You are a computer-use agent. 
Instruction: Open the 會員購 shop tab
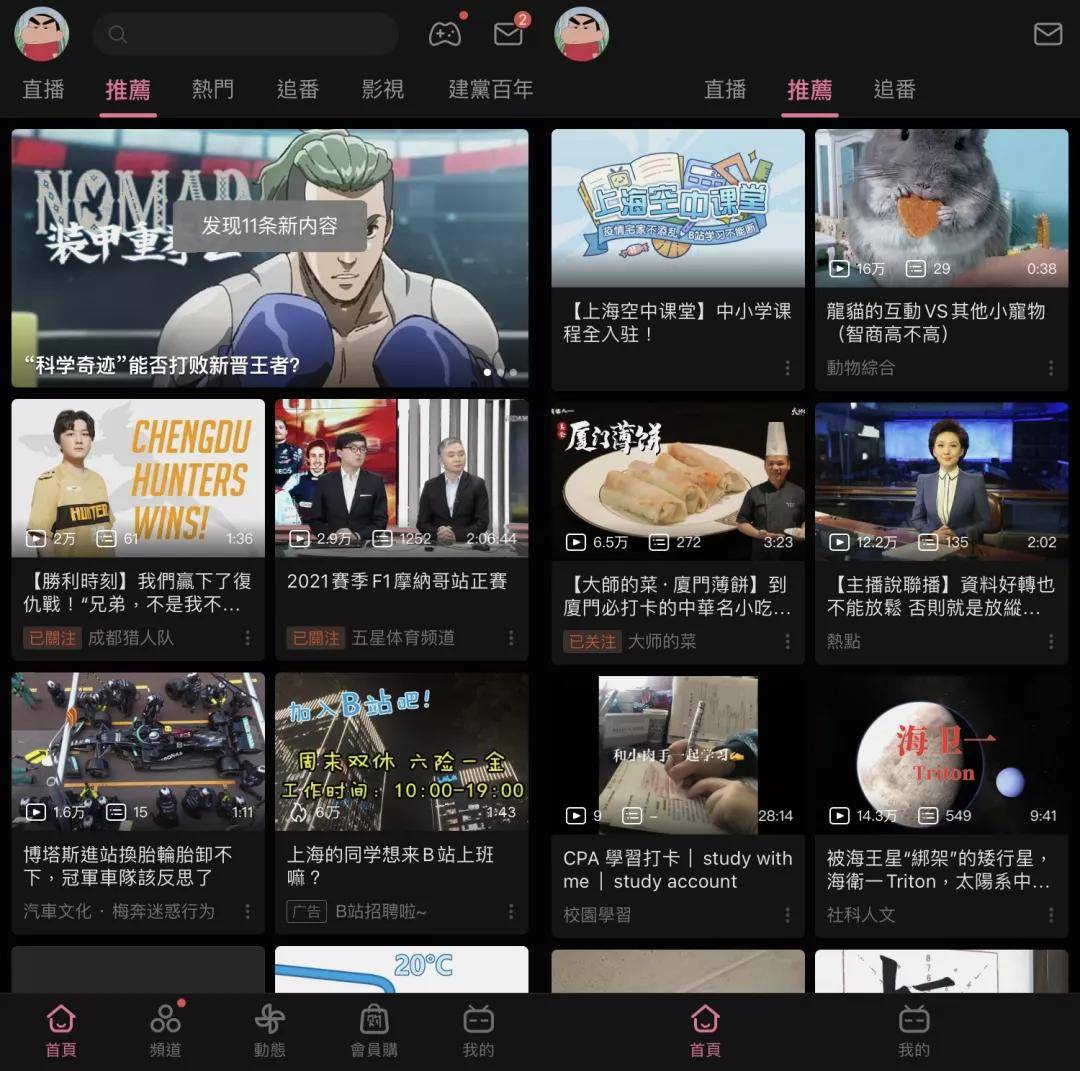point(374,1030)
